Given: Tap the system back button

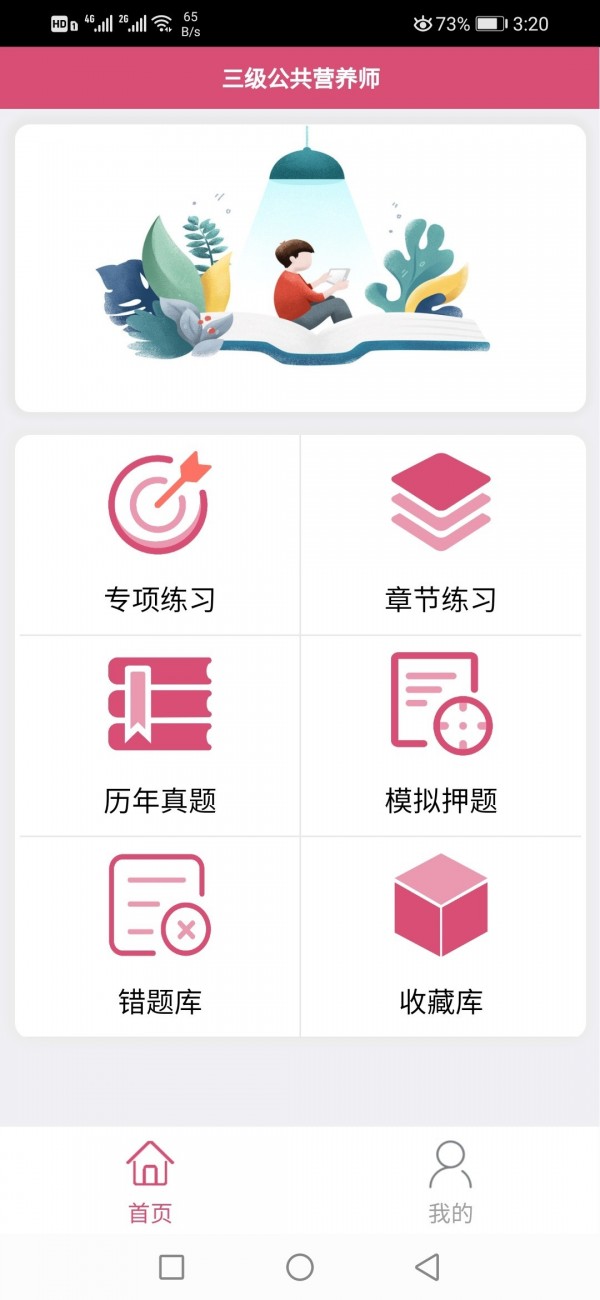Looking at the screenshot, I should coord(427,1267).
